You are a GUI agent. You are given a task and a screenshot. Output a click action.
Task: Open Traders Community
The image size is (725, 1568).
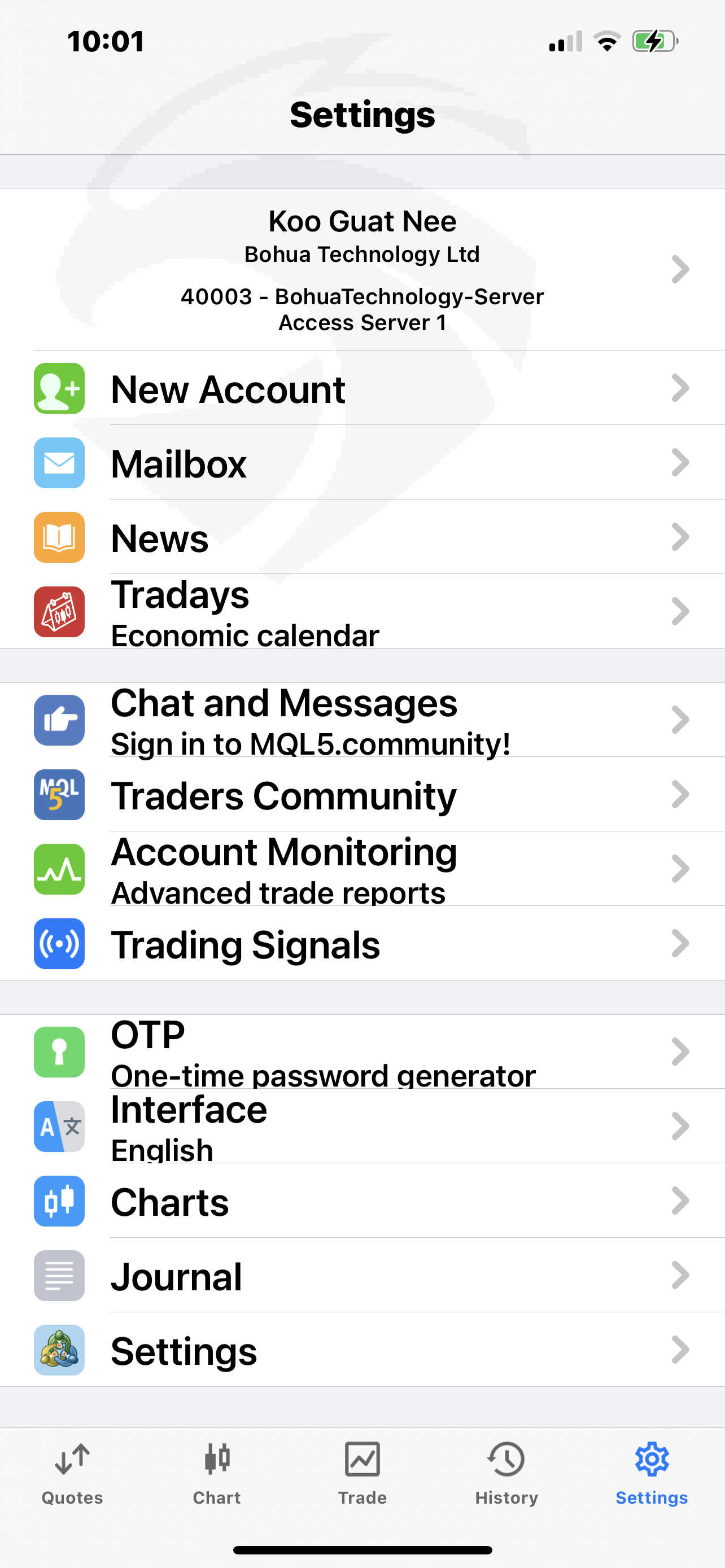362,794
